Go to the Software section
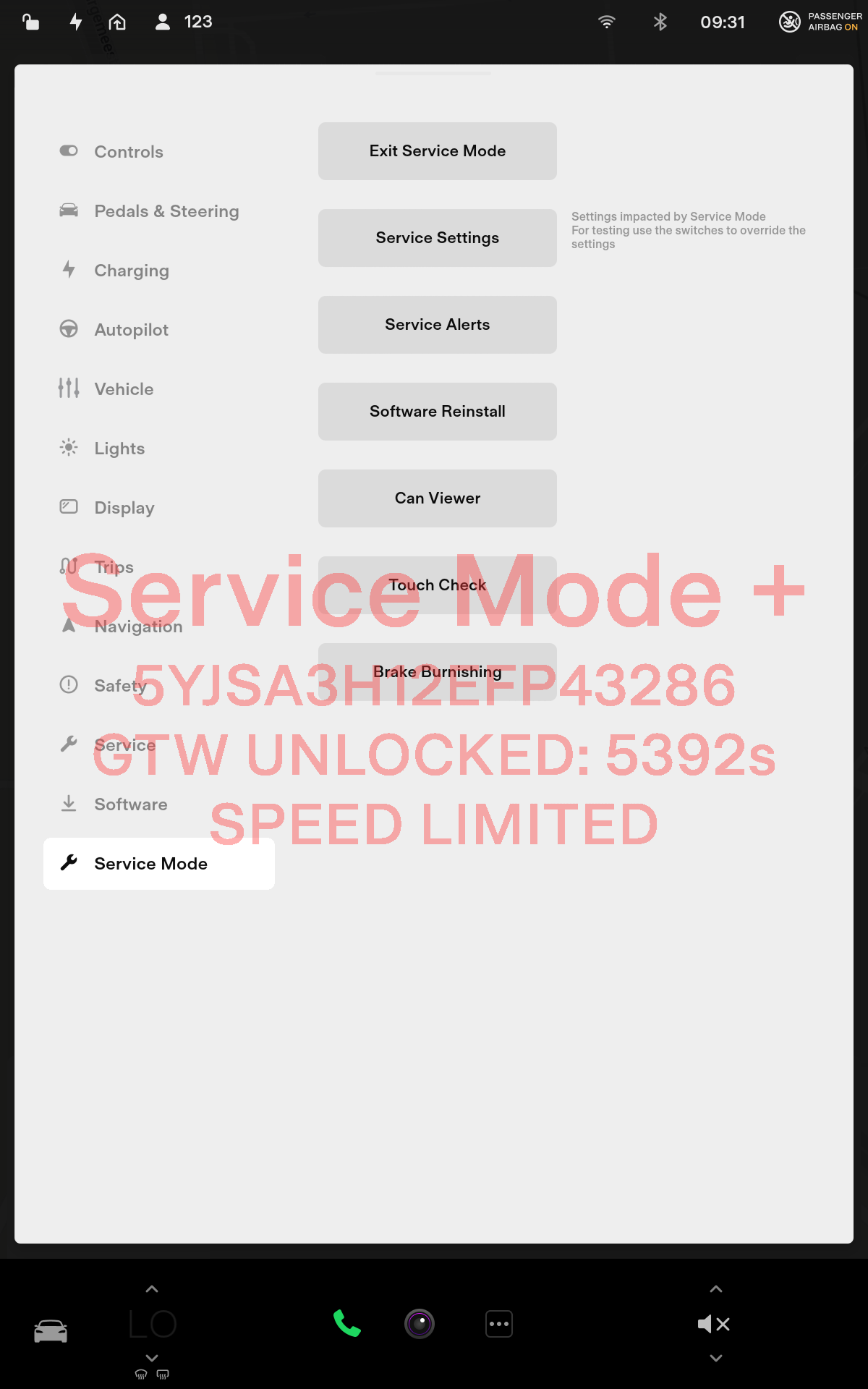868x1389 pixels. (130, 804)
